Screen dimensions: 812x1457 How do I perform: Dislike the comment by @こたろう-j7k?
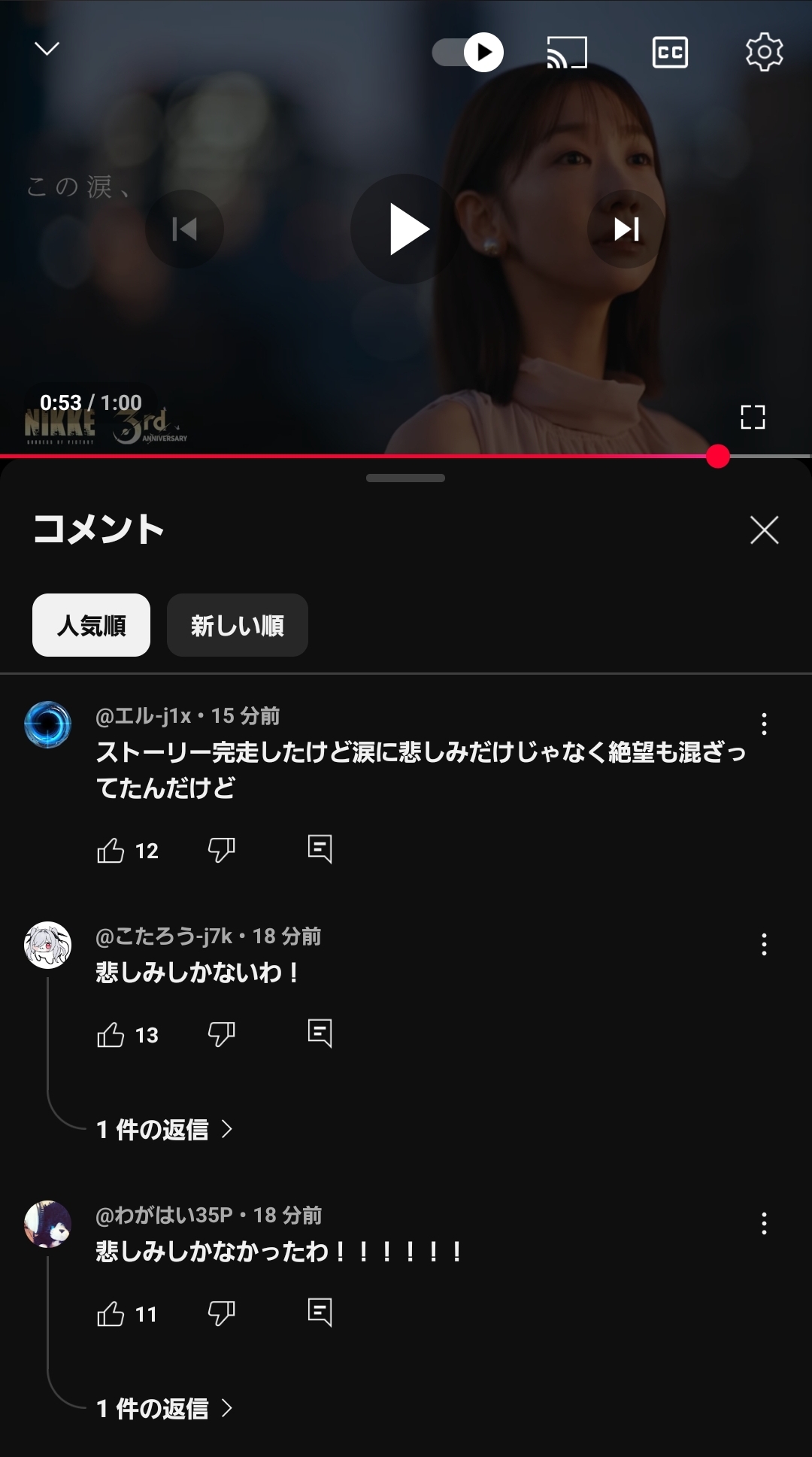(x=221, y=1034)
